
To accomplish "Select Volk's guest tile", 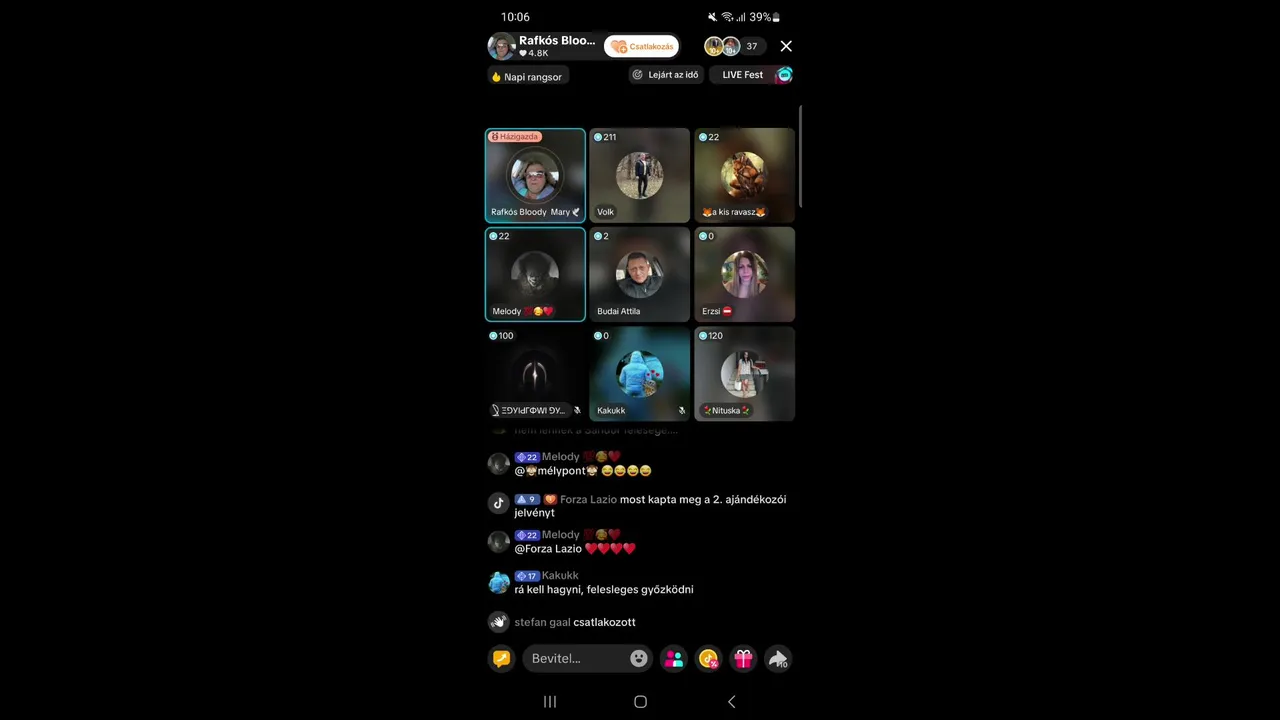I will point(639,175).
